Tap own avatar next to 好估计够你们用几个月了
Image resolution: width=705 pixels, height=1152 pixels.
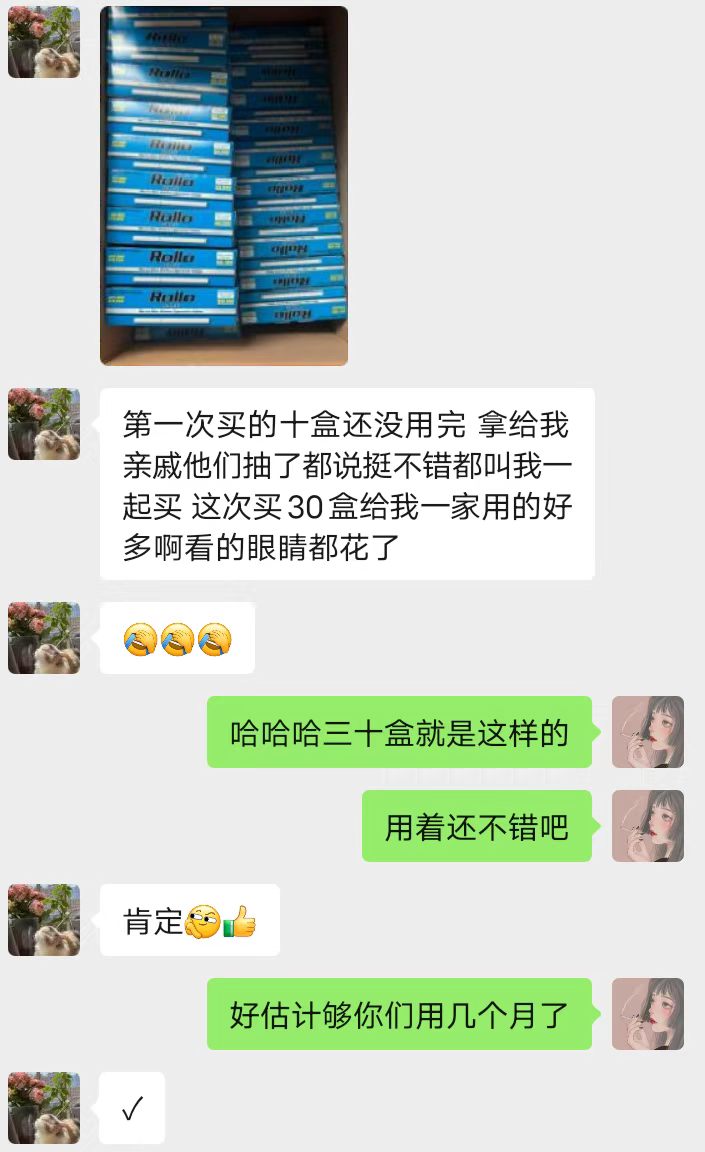click(x=648, y=1014)
